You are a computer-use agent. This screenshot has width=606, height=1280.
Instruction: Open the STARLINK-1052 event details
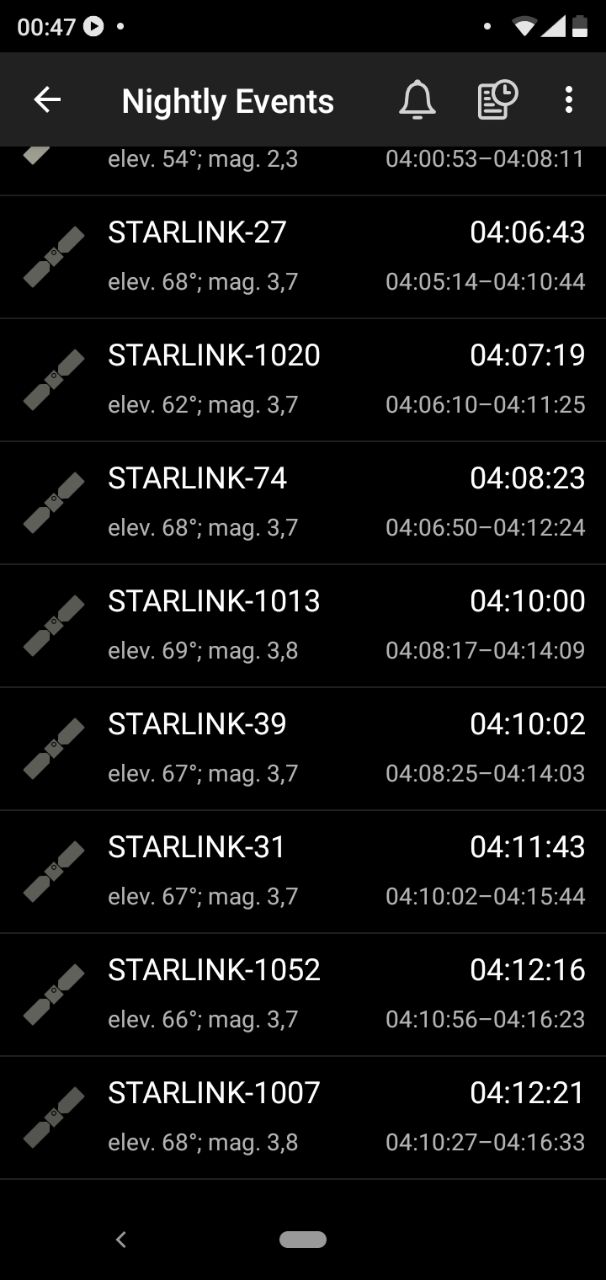[x=303, y=995]
